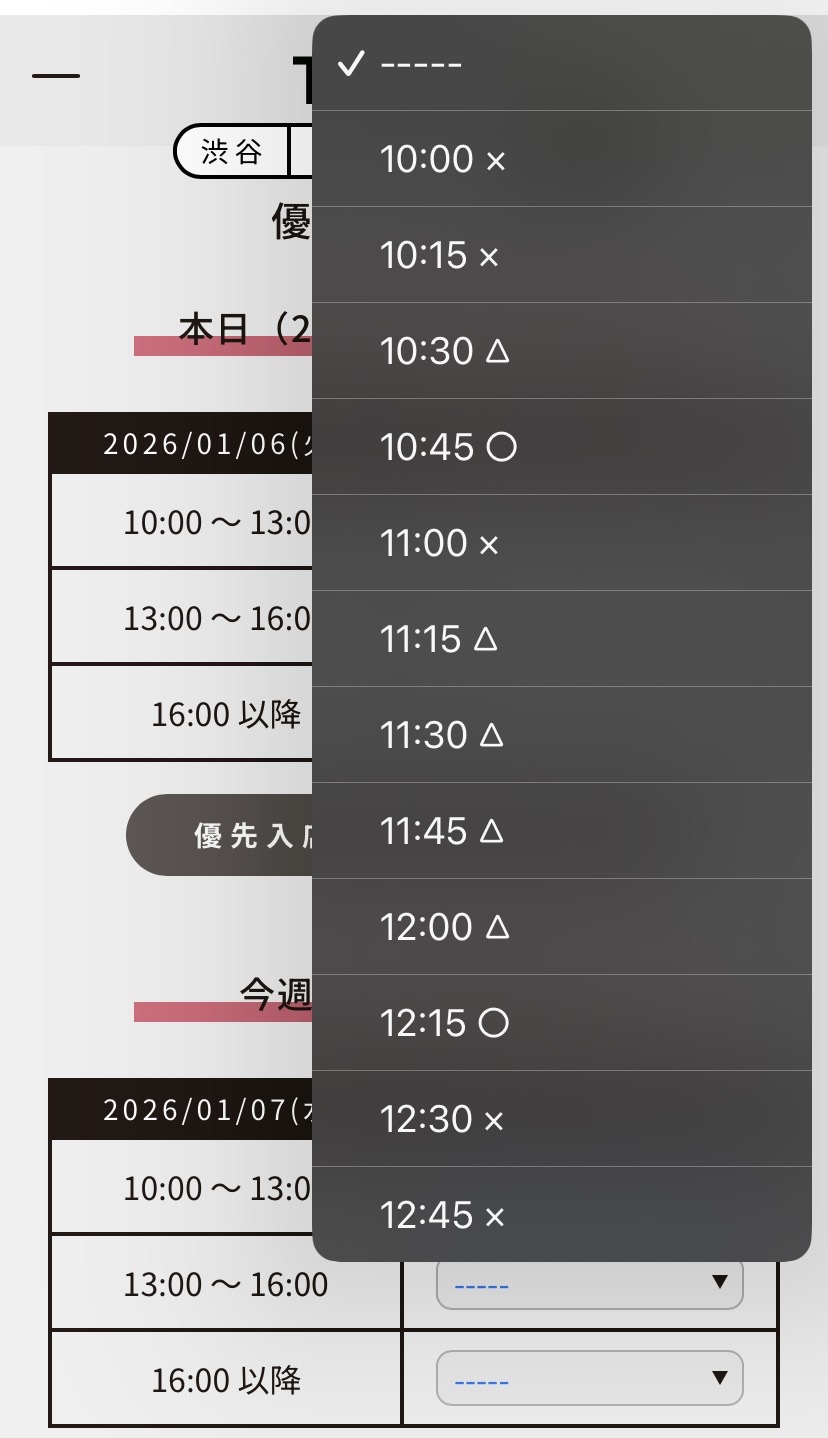This screenshot has width=828, height=1438.
Task: Choose the 10:00 × time slot
Action: point(560,159)
